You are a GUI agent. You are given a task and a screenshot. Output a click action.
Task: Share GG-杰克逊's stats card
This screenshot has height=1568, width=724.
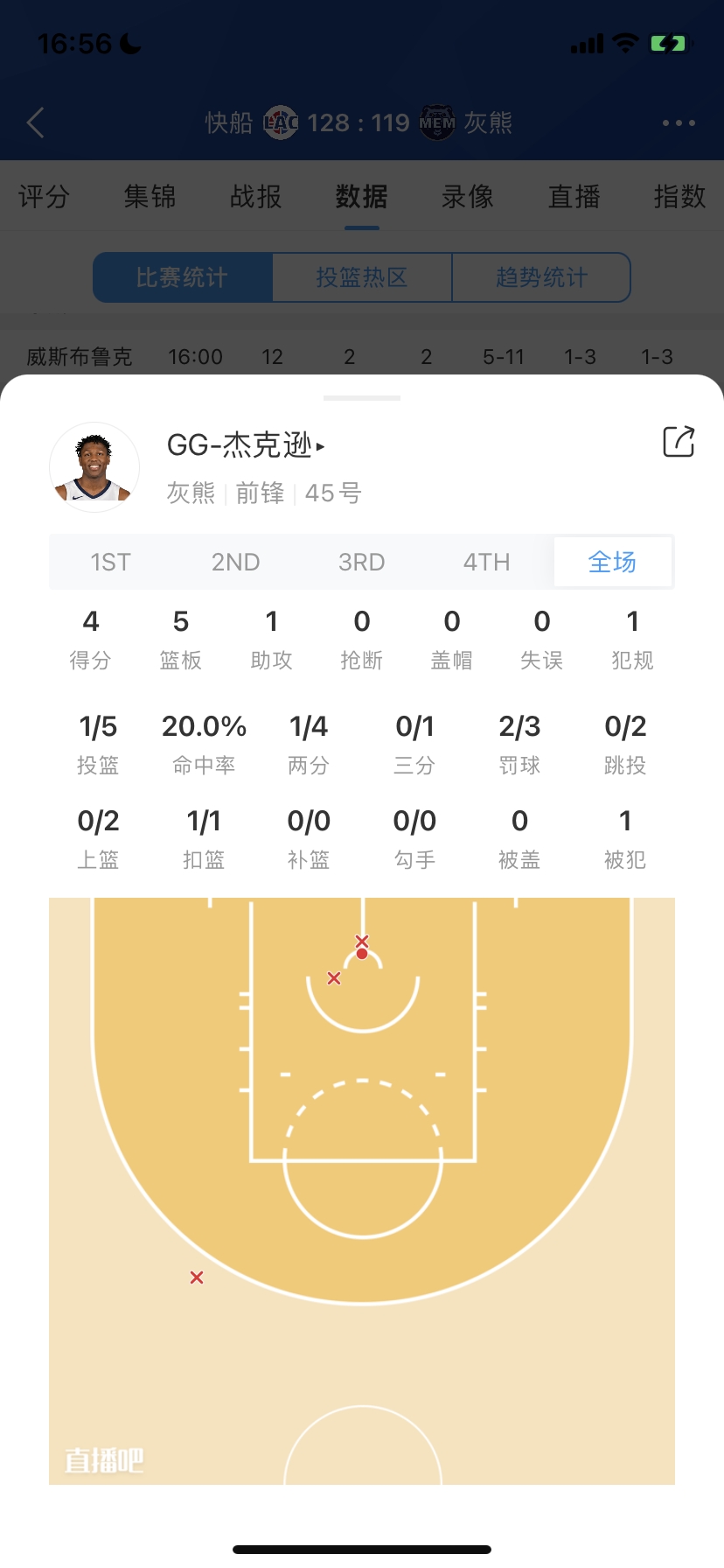[679, 442]
